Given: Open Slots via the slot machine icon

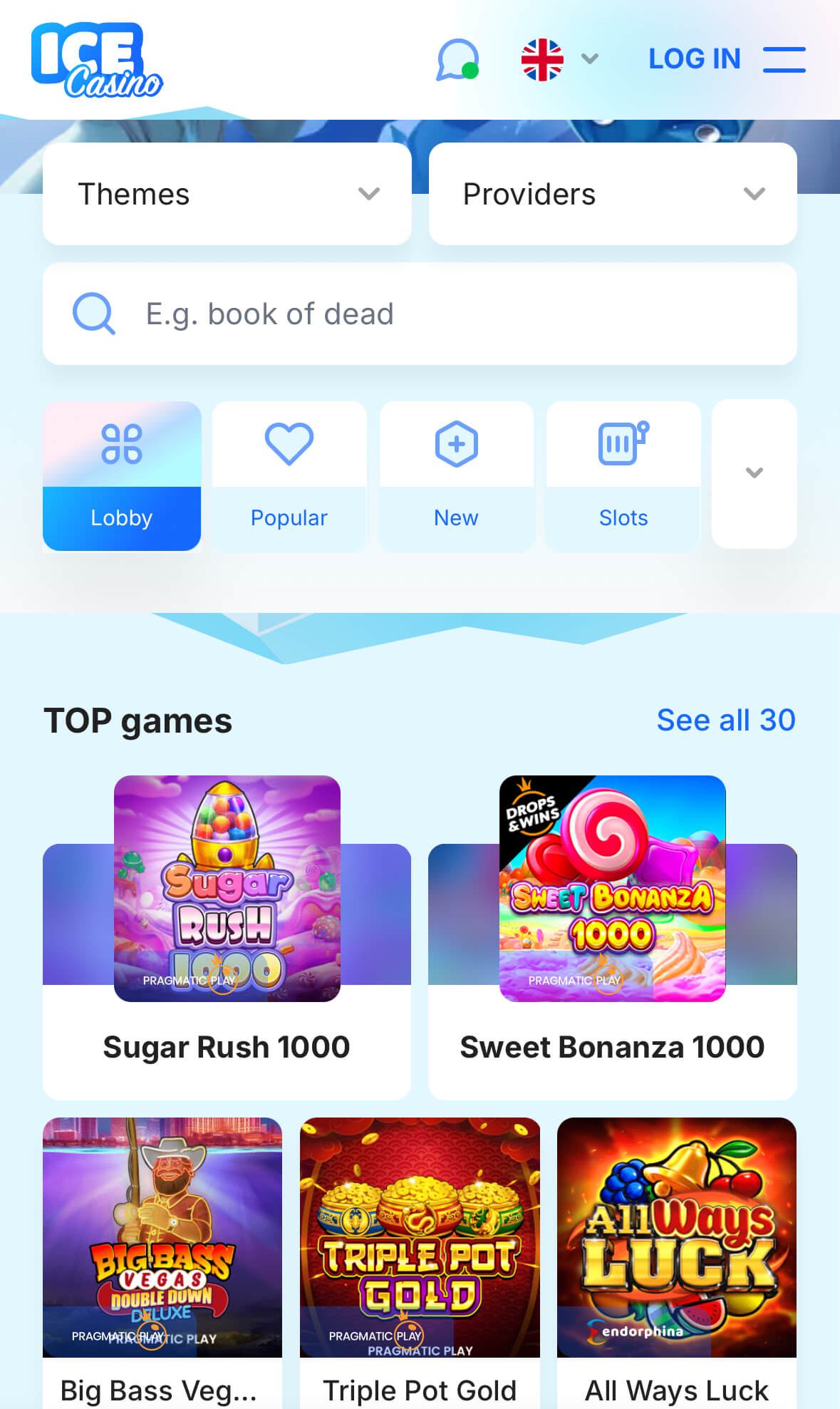Looking at the screenshot, I should tap(623, 444).
